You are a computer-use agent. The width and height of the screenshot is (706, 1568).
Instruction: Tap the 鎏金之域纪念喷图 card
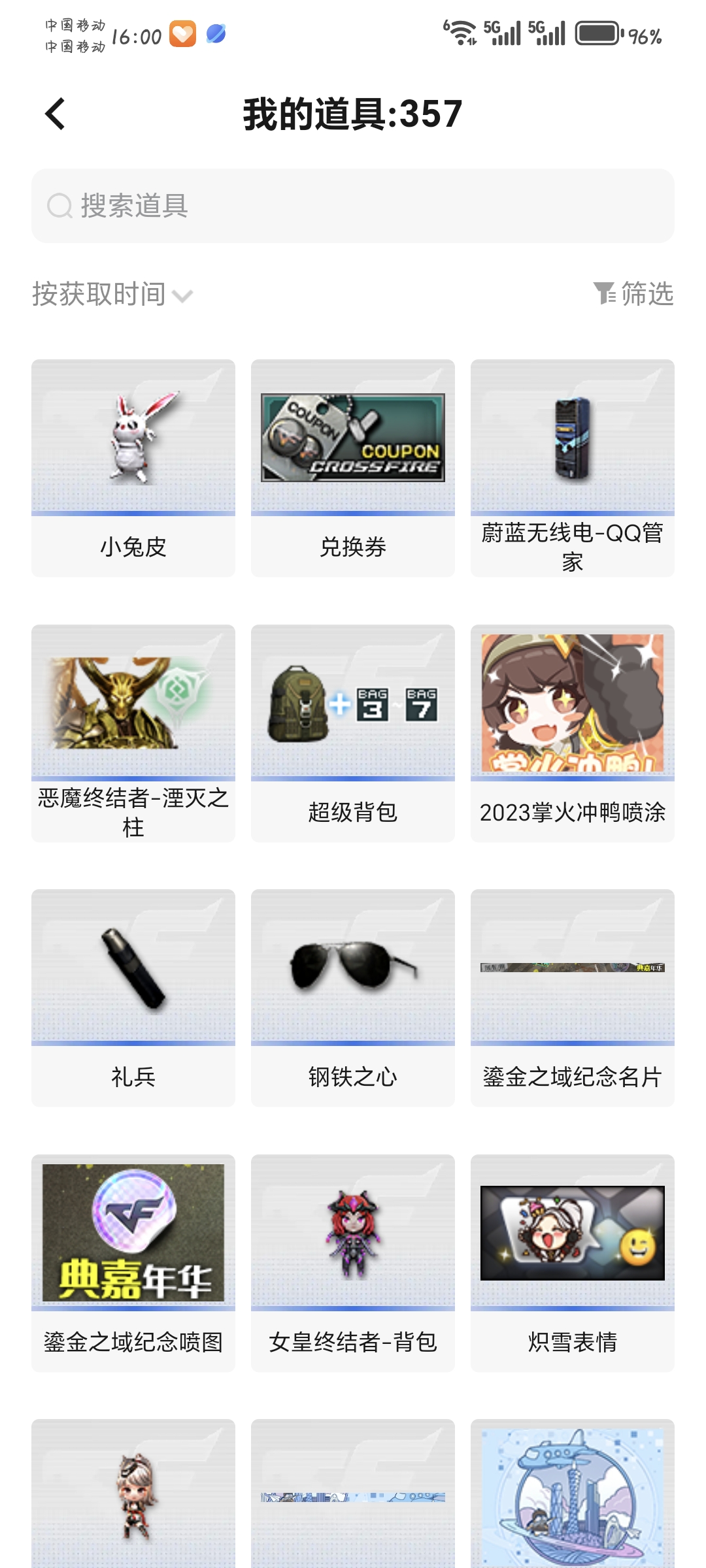(133, 1263)
